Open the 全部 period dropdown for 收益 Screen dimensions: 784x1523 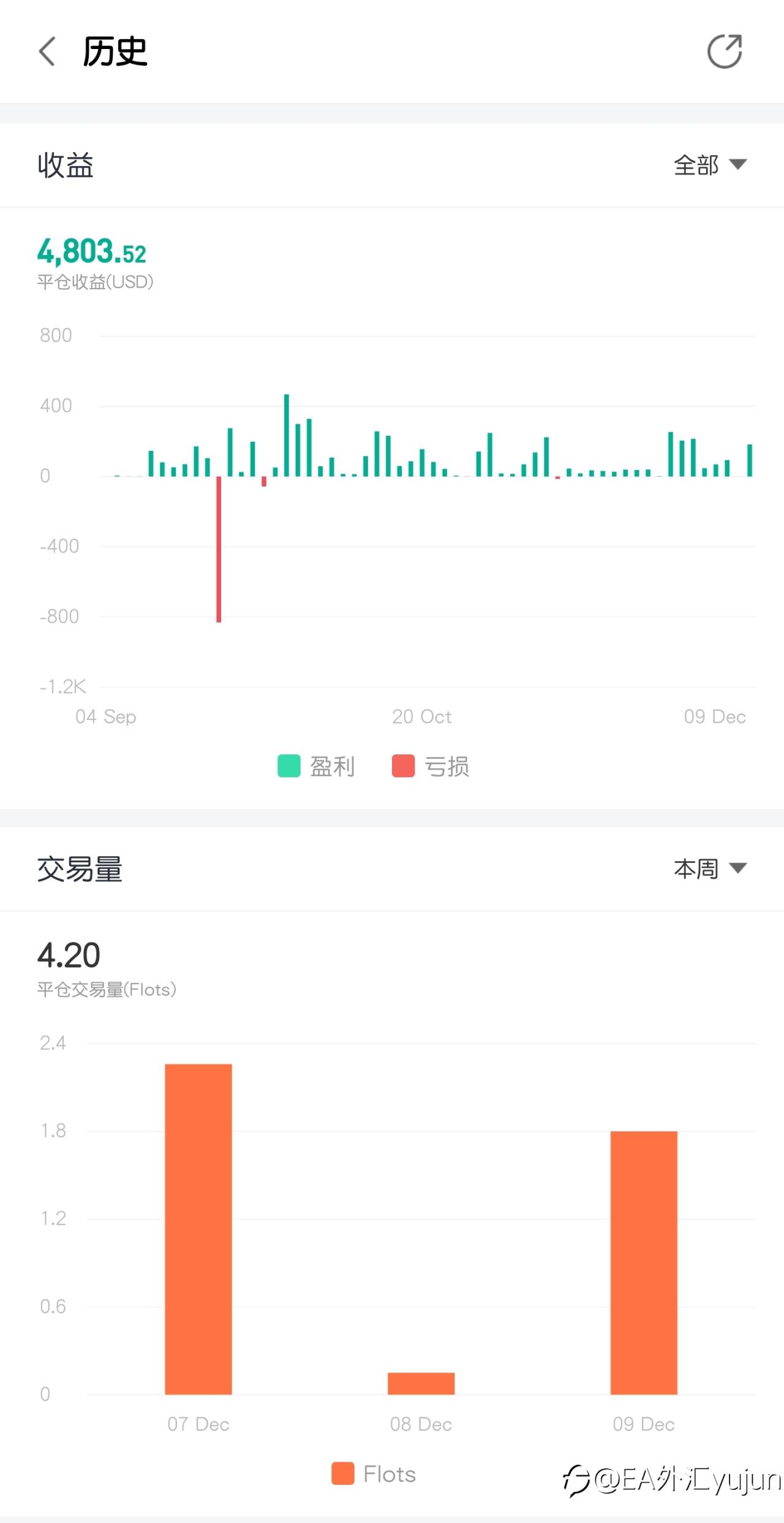coord(710,165)
